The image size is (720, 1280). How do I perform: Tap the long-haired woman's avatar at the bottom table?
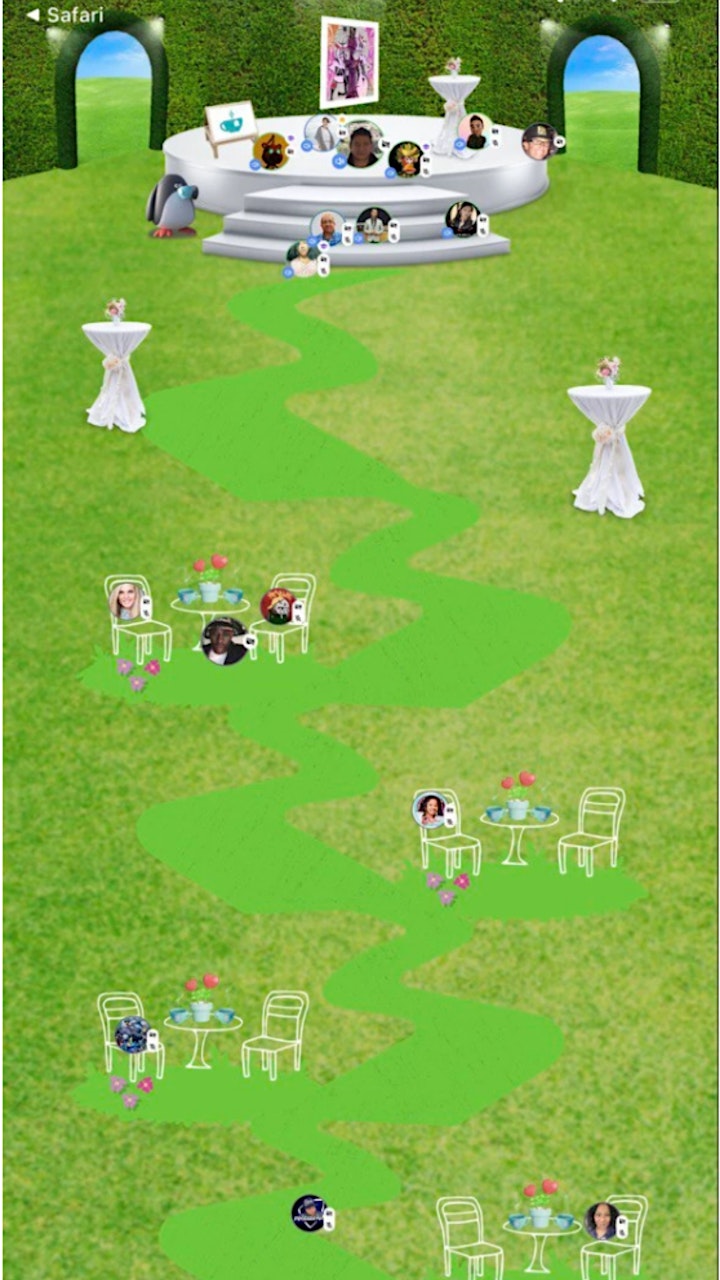602,1221
